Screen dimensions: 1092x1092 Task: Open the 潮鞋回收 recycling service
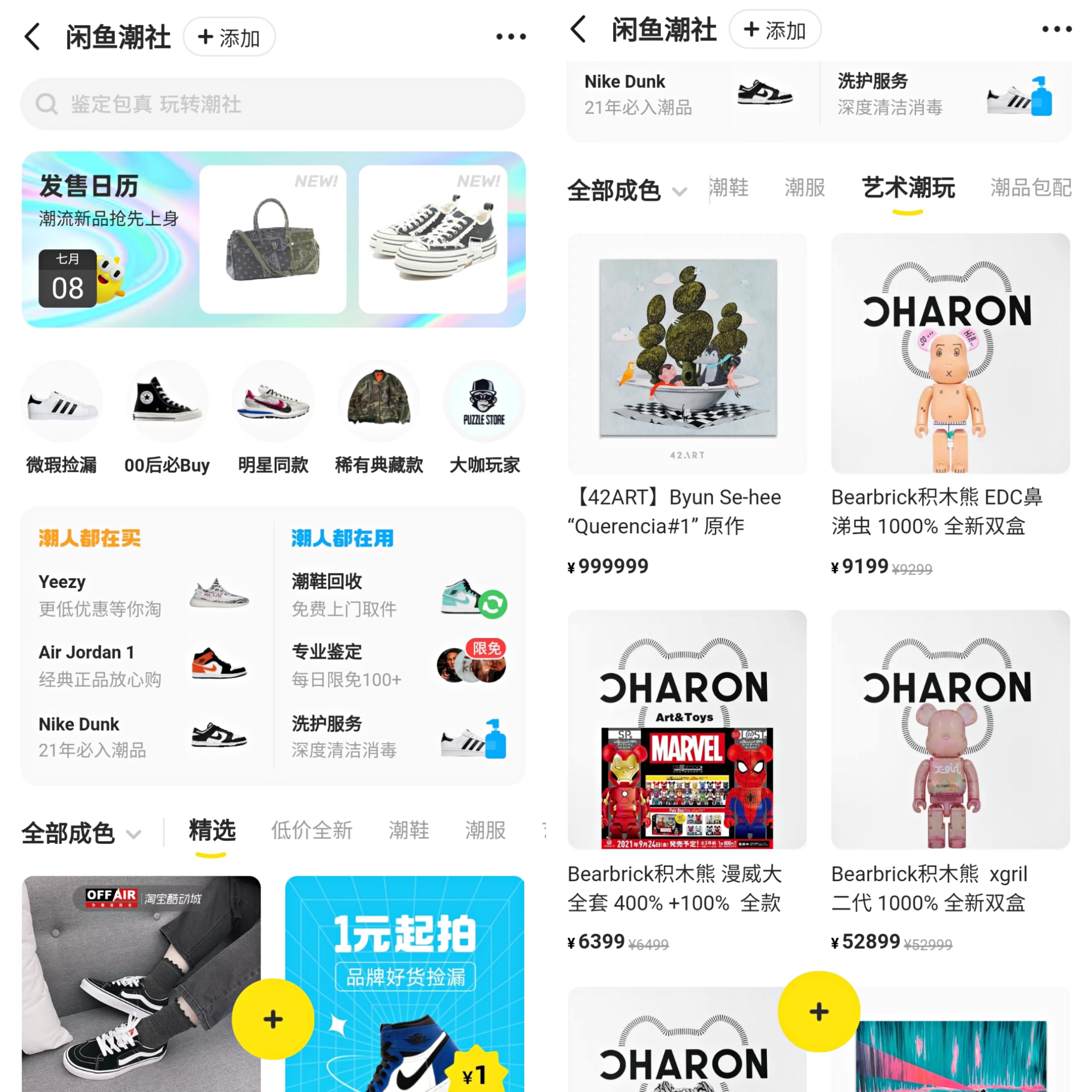click(x=398, y=594)
